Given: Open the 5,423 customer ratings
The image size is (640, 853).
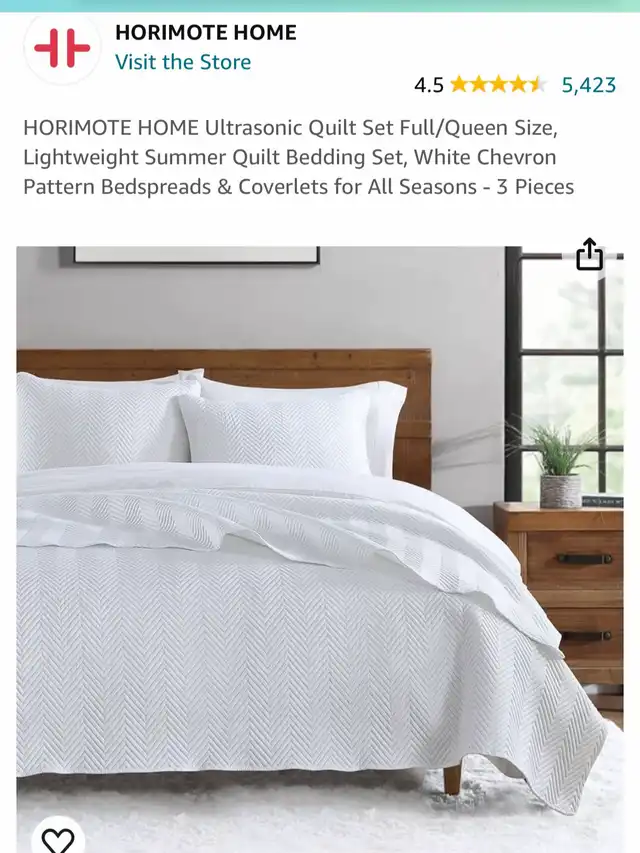Looking at the screenshot, I should click(589, 85).
